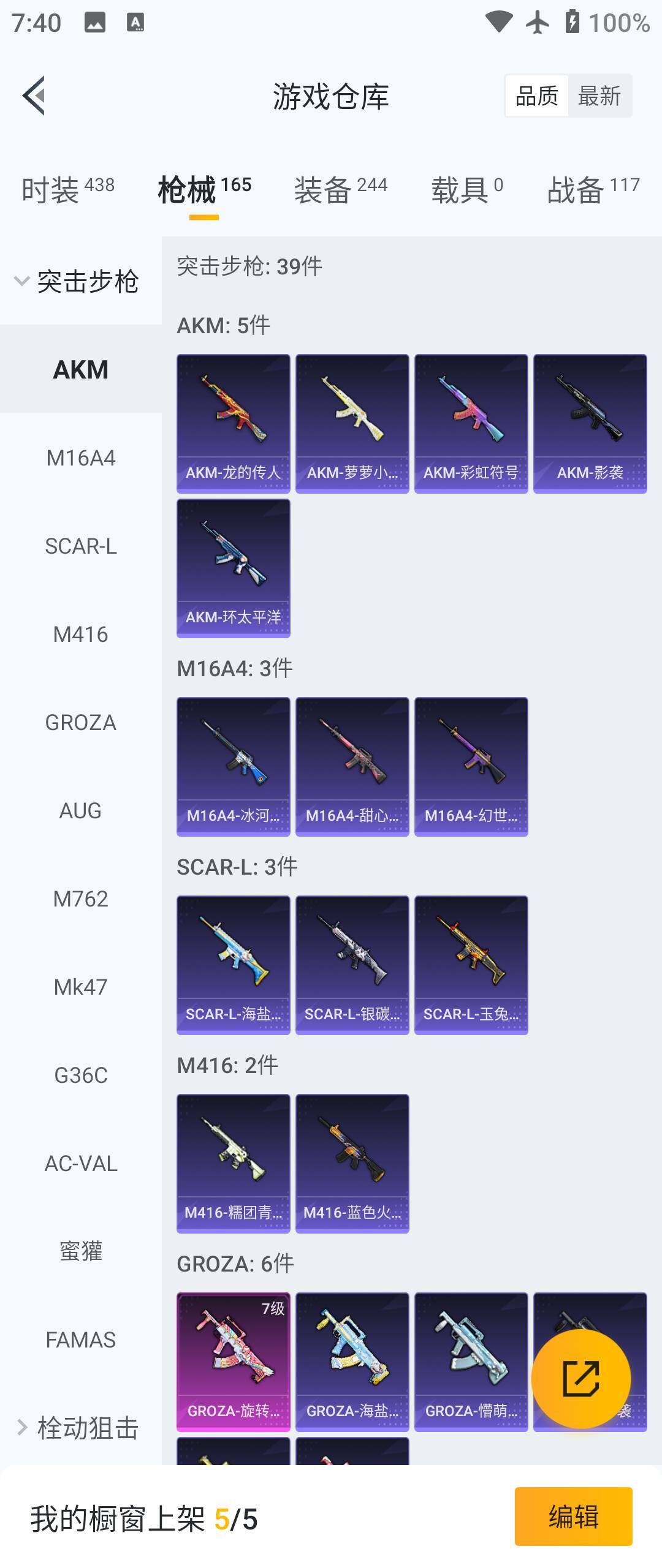Open the AKM-龙的传人 skin tile
The width and height of the screenshot is (662, 1568).
click(x=233, y=423)
